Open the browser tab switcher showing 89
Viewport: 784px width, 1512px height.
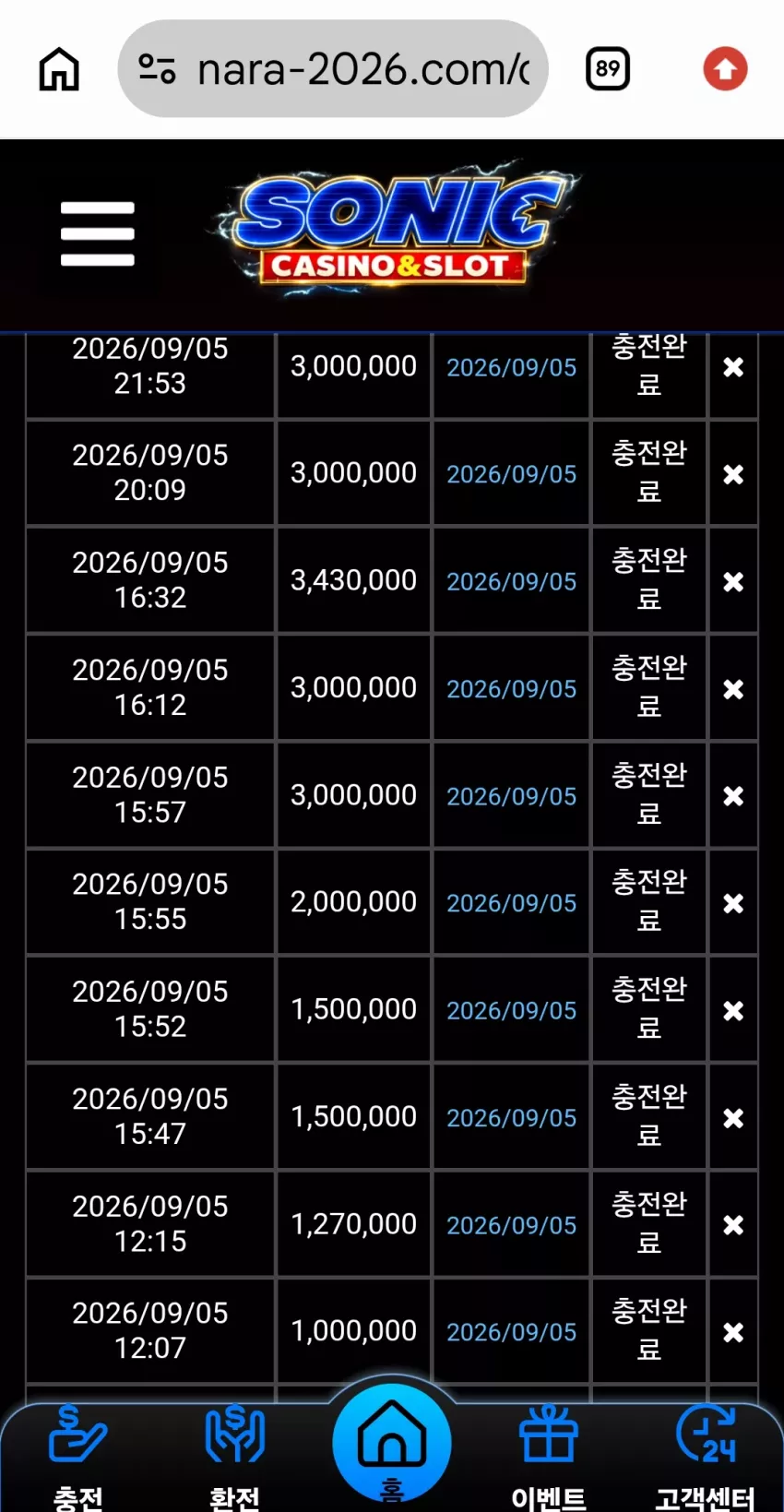pyautogui.click(x=608, y=68)
